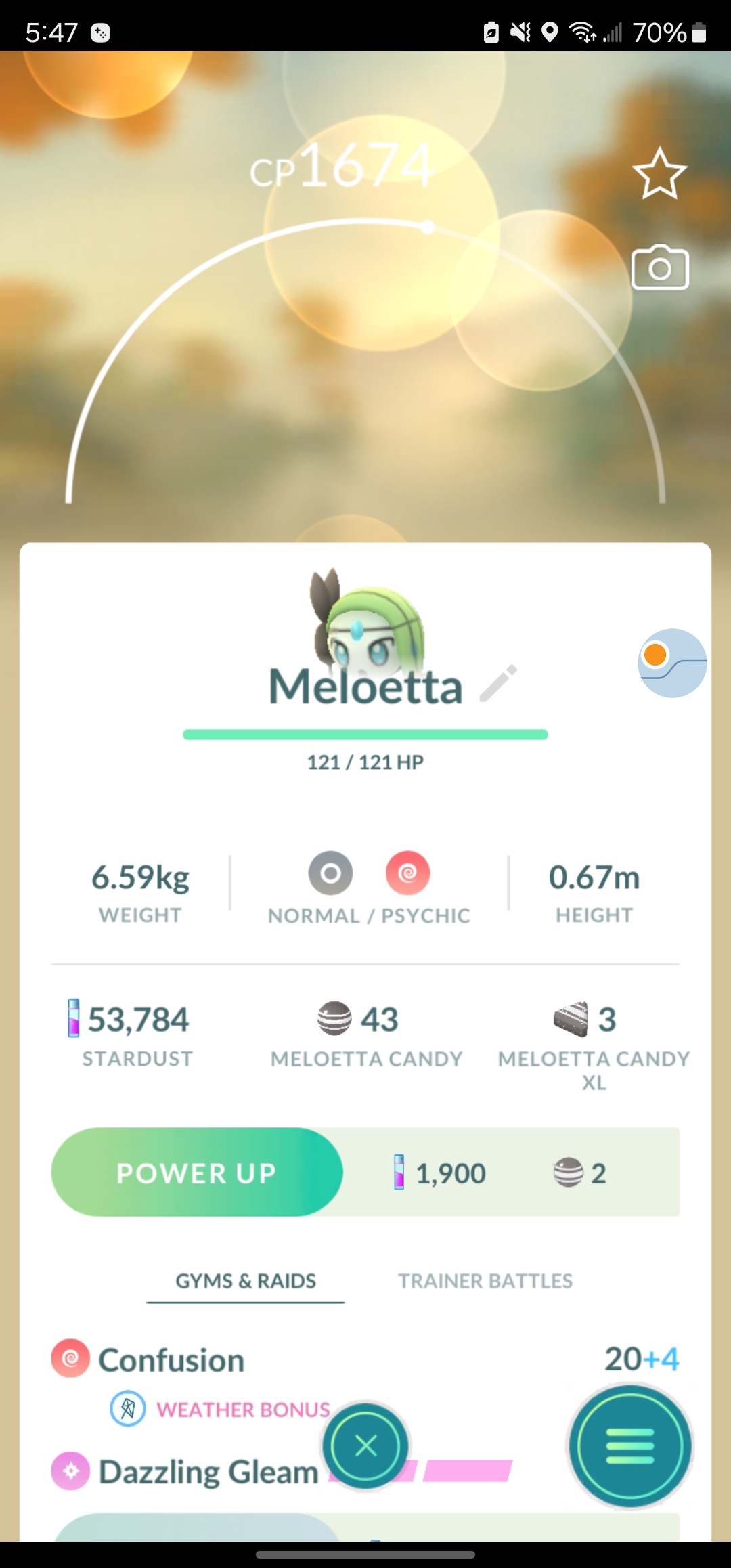Power up Meloetta
The height and width of the screenshot is (1568, 731).
click(197, 1172)
